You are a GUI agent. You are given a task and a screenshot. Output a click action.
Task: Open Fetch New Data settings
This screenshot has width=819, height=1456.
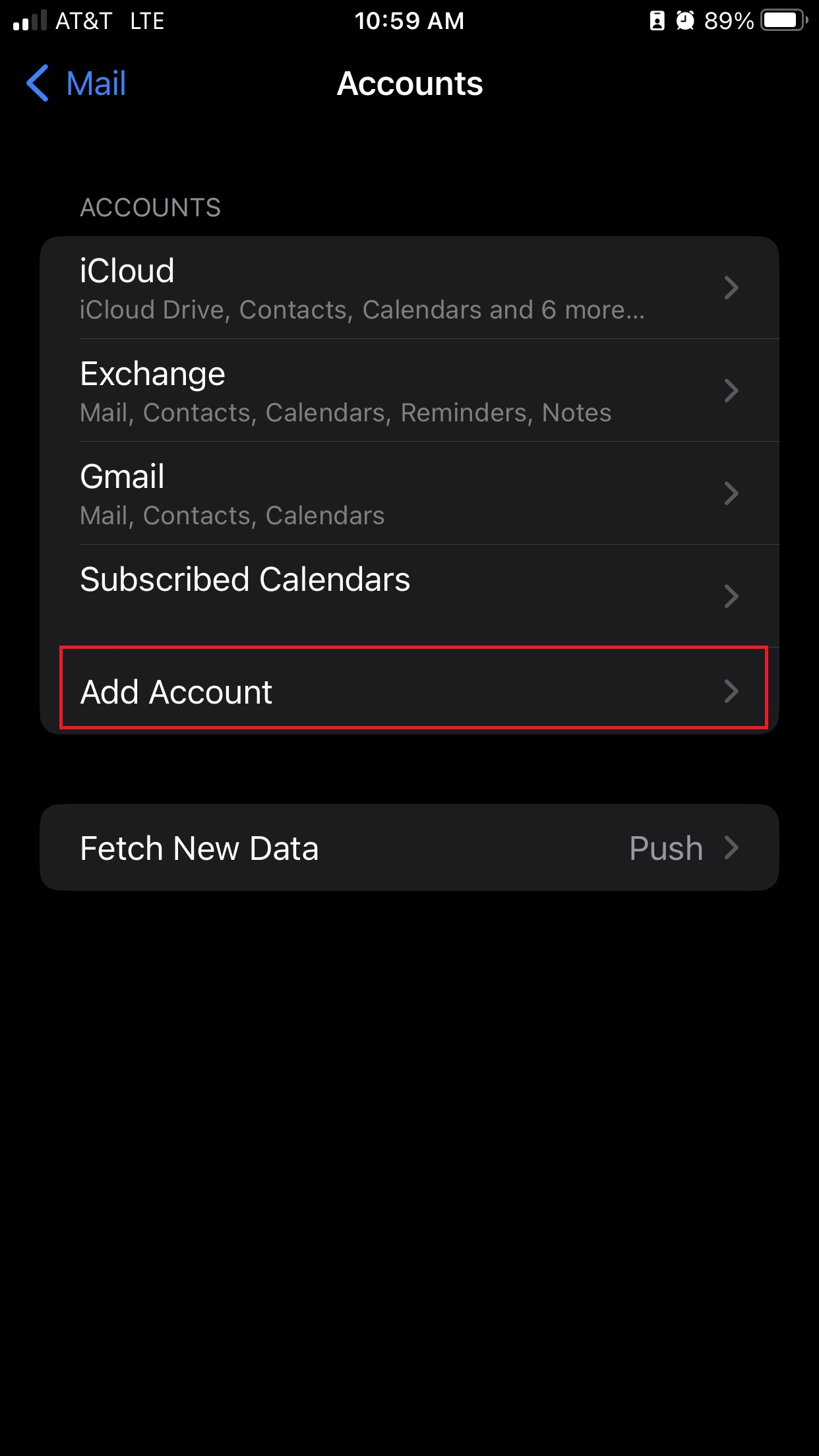click(409, 847)
